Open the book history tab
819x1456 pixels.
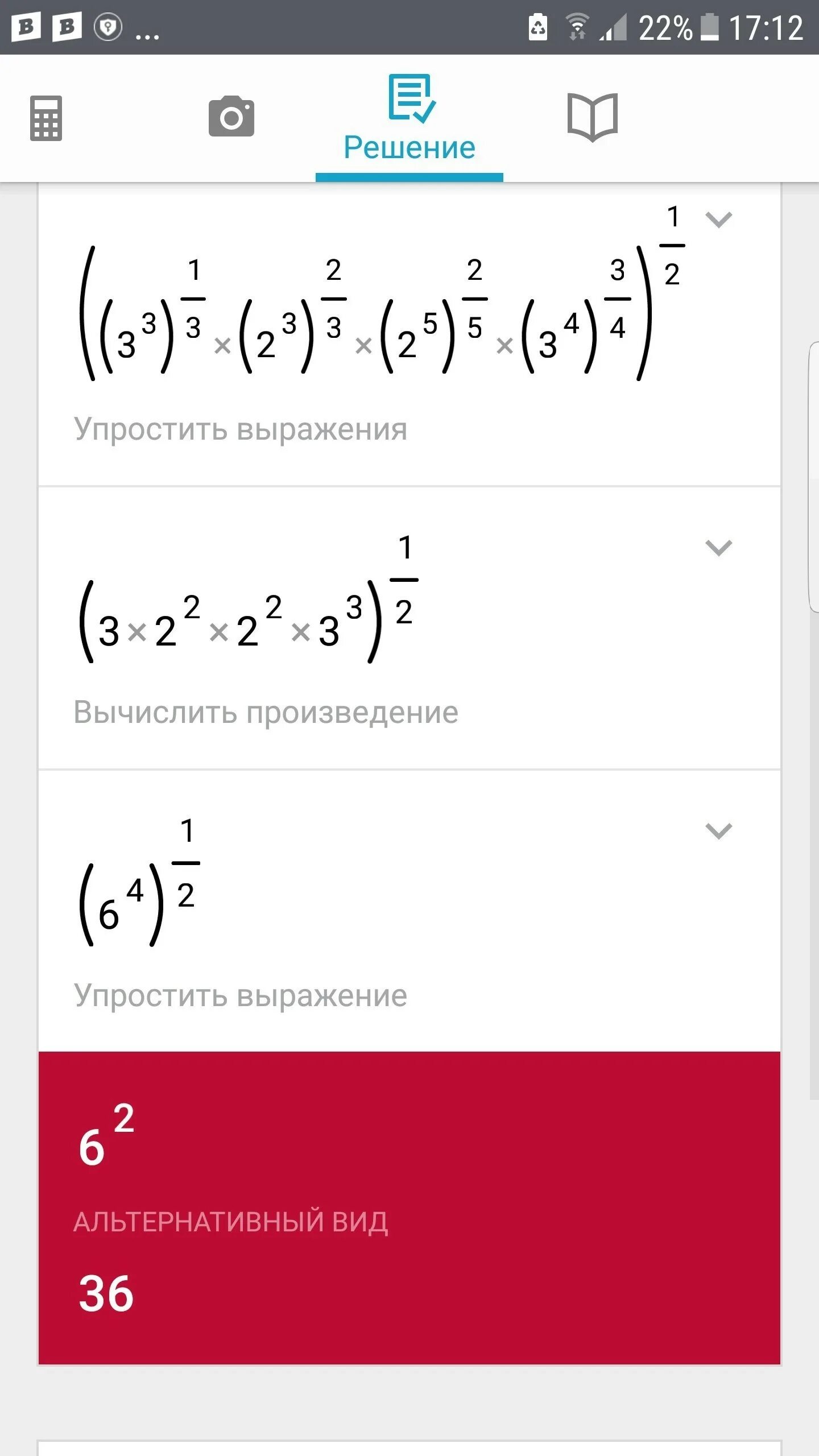[593, 117]
